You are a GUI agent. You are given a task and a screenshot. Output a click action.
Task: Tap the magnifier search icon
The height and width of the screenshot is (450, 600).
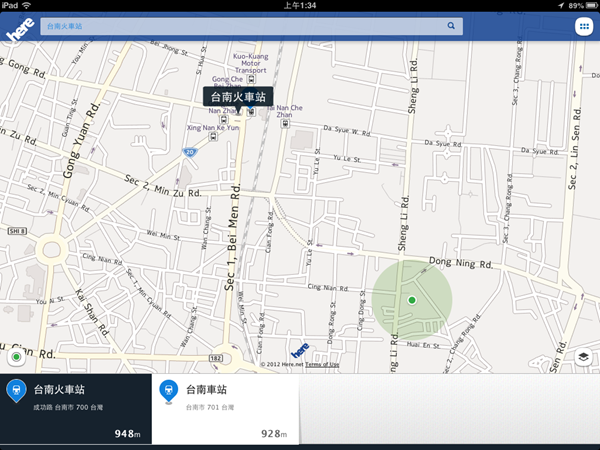click(x=452, y=26)
